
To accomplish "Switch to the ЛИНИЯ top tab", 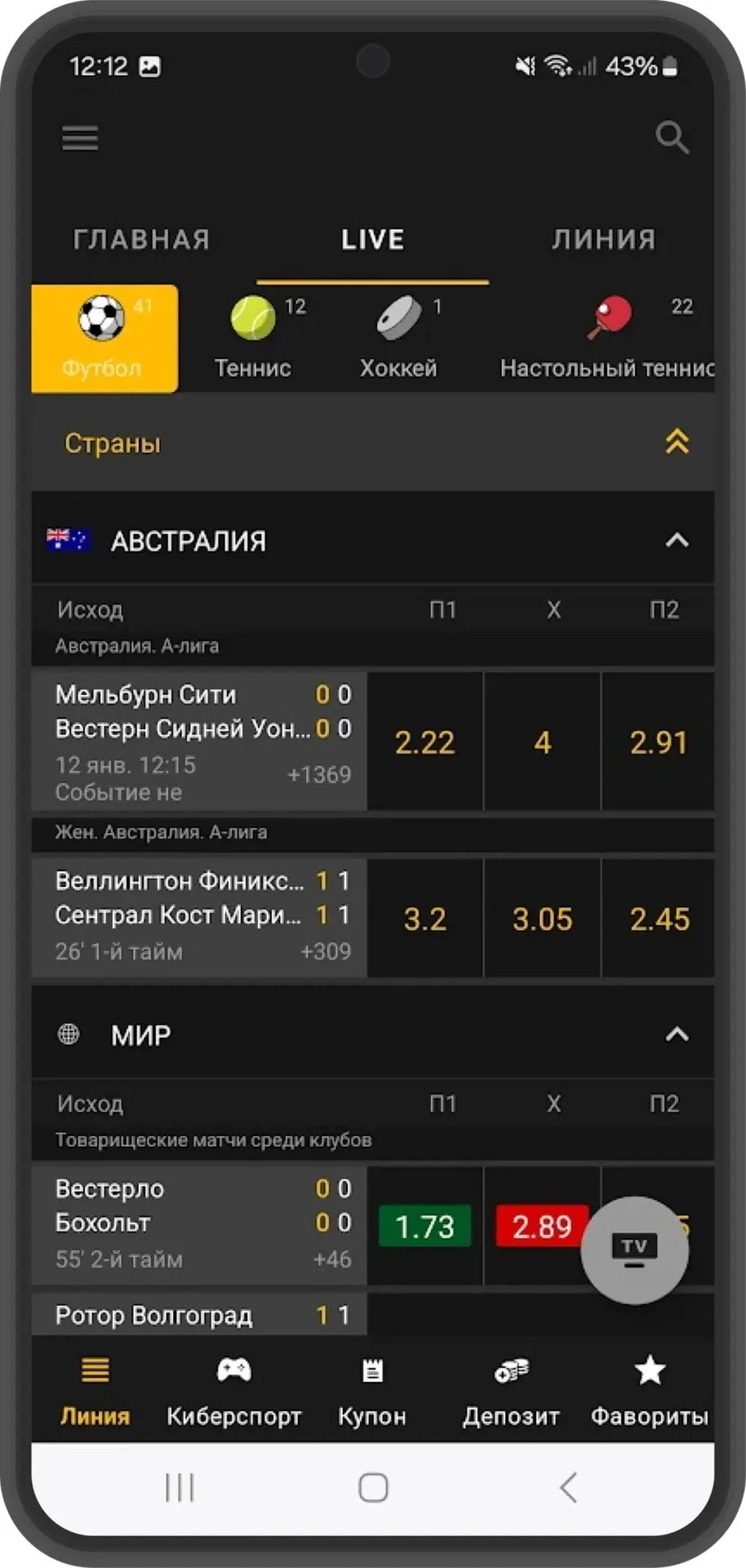I will click(x=603, y=239).
